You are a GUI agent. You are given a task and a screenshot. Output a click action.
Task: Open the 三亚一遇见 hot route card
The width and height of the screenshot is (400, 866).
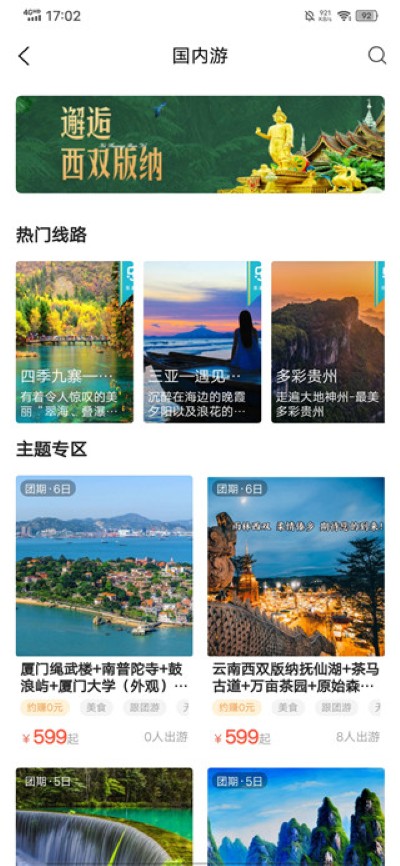tap(202, 342)
